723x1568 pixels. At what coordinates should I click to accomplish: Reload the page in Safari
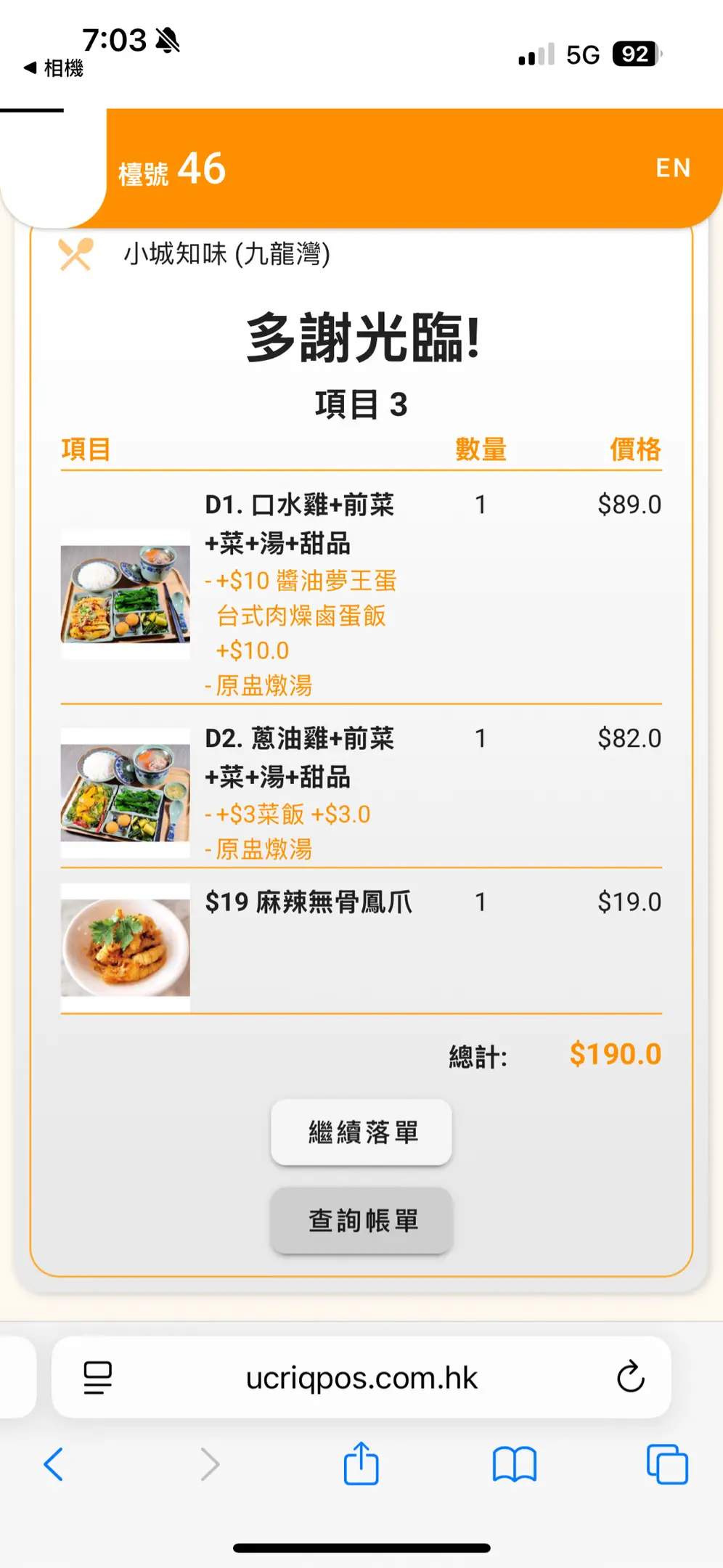pyautogui.click(x=630, y=1376)
